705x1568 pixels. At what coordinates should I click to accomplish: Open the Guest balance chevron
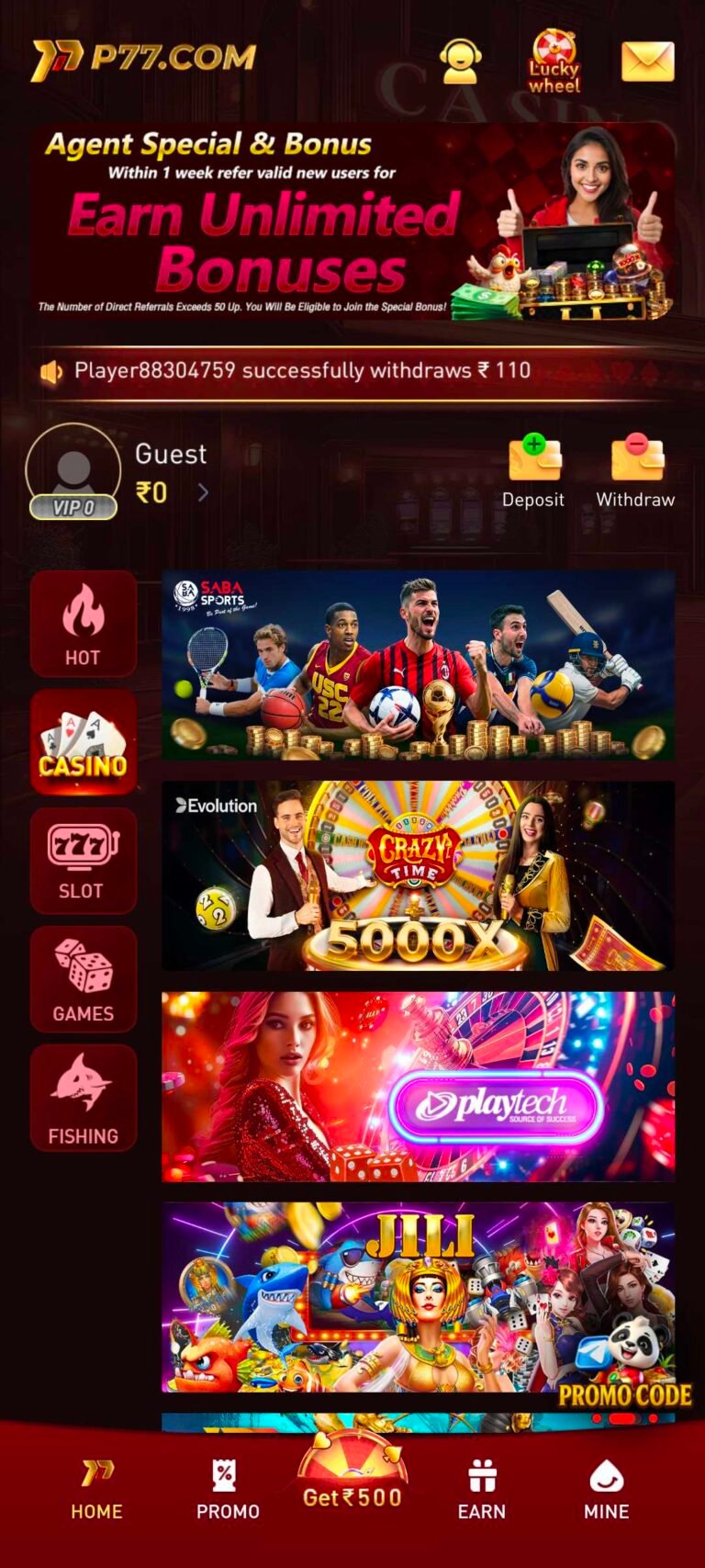(x=203, y=493)
